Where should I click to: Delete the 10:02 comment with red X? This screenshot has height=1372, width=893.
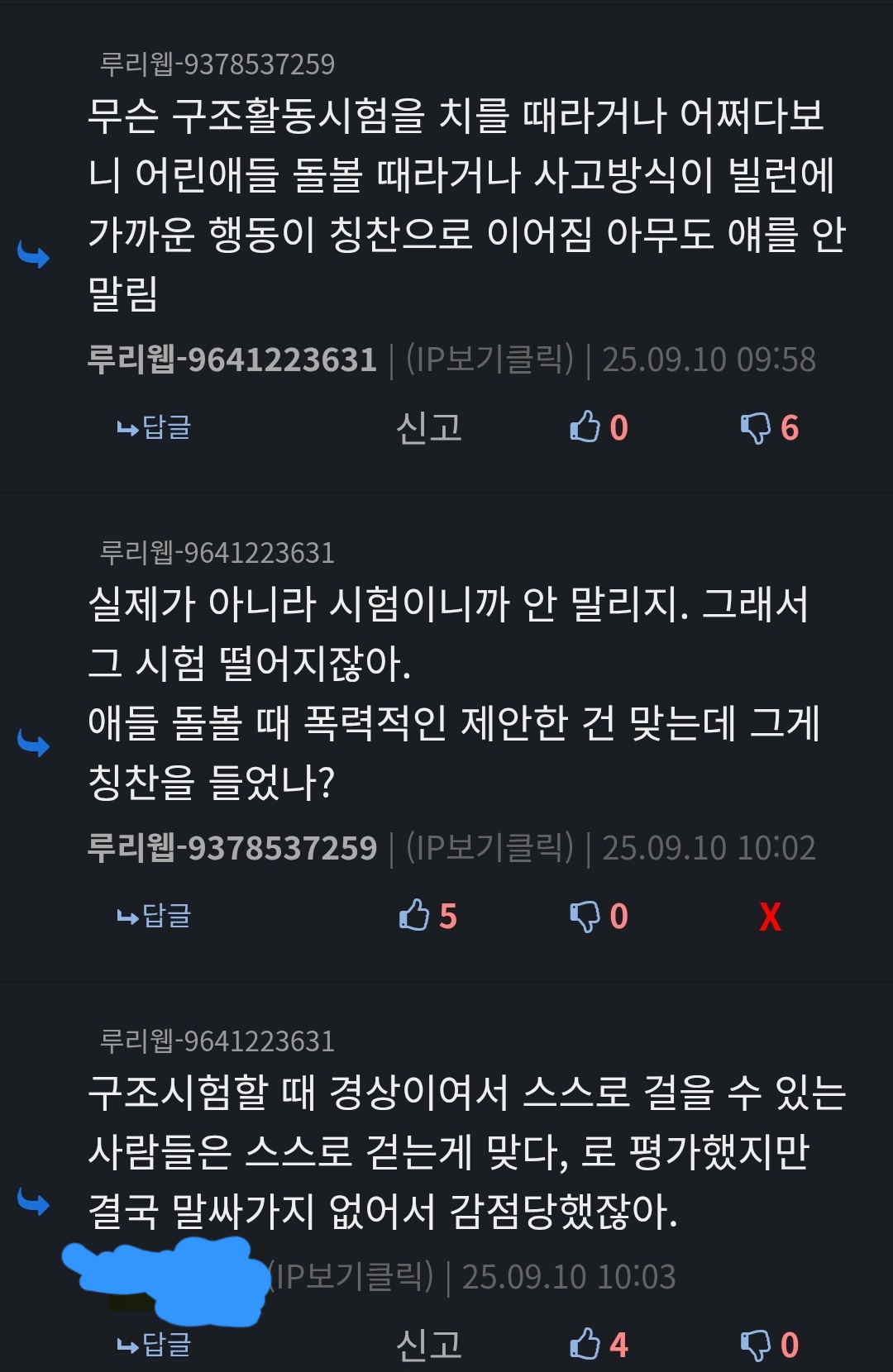tap(770, 917)
